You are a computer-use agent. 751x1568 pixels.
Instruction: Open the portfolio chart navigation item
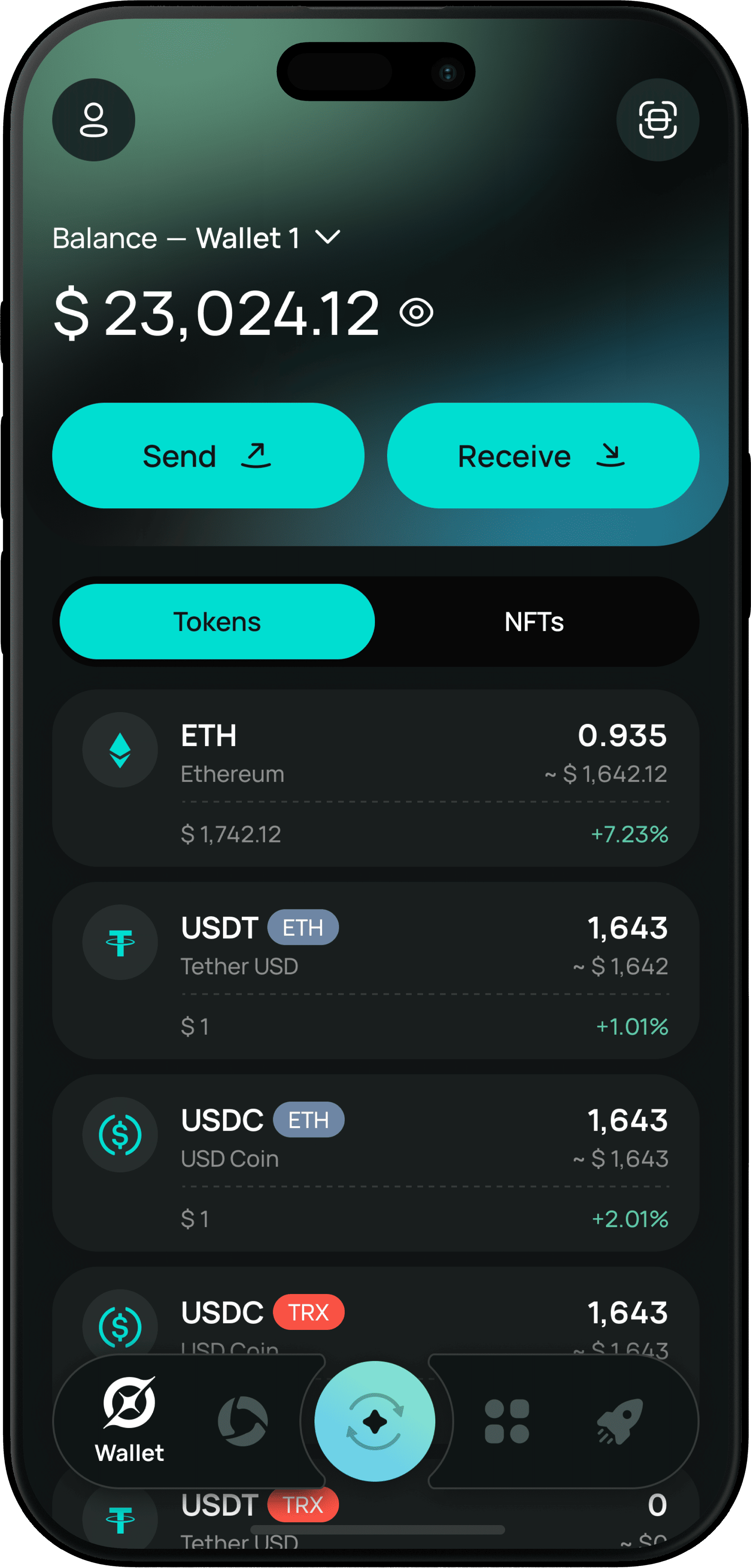tap(242, 1422)
